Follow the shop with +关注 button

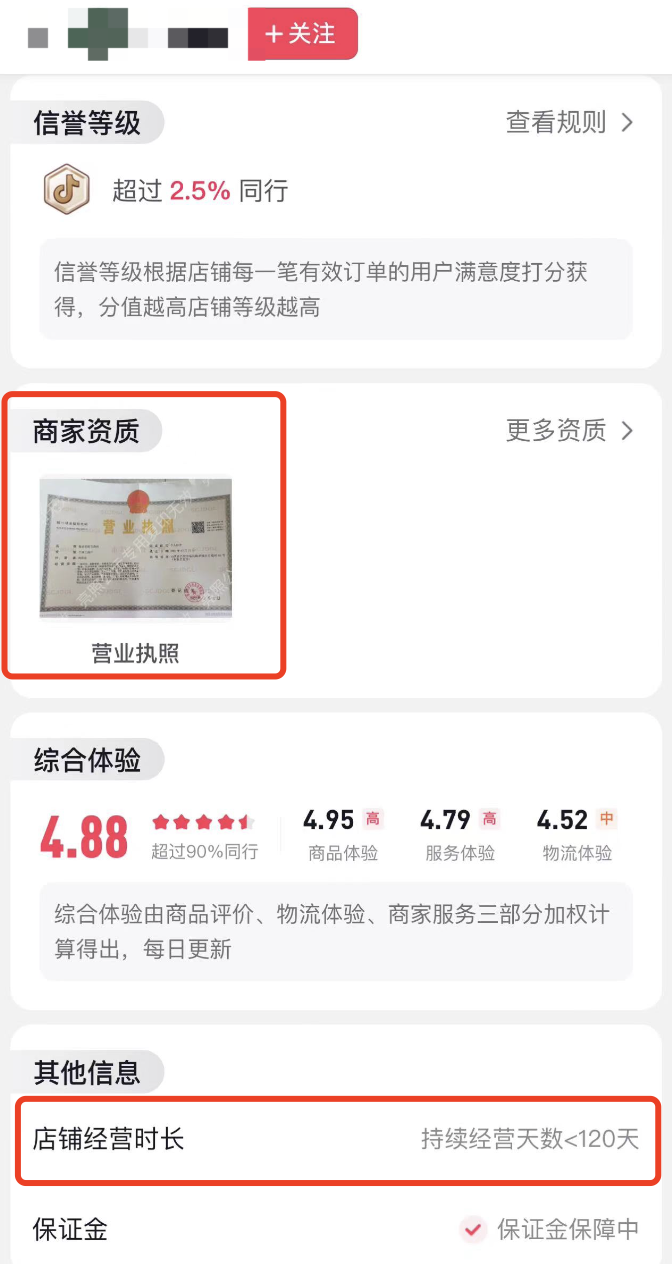[x=302, y=34]
